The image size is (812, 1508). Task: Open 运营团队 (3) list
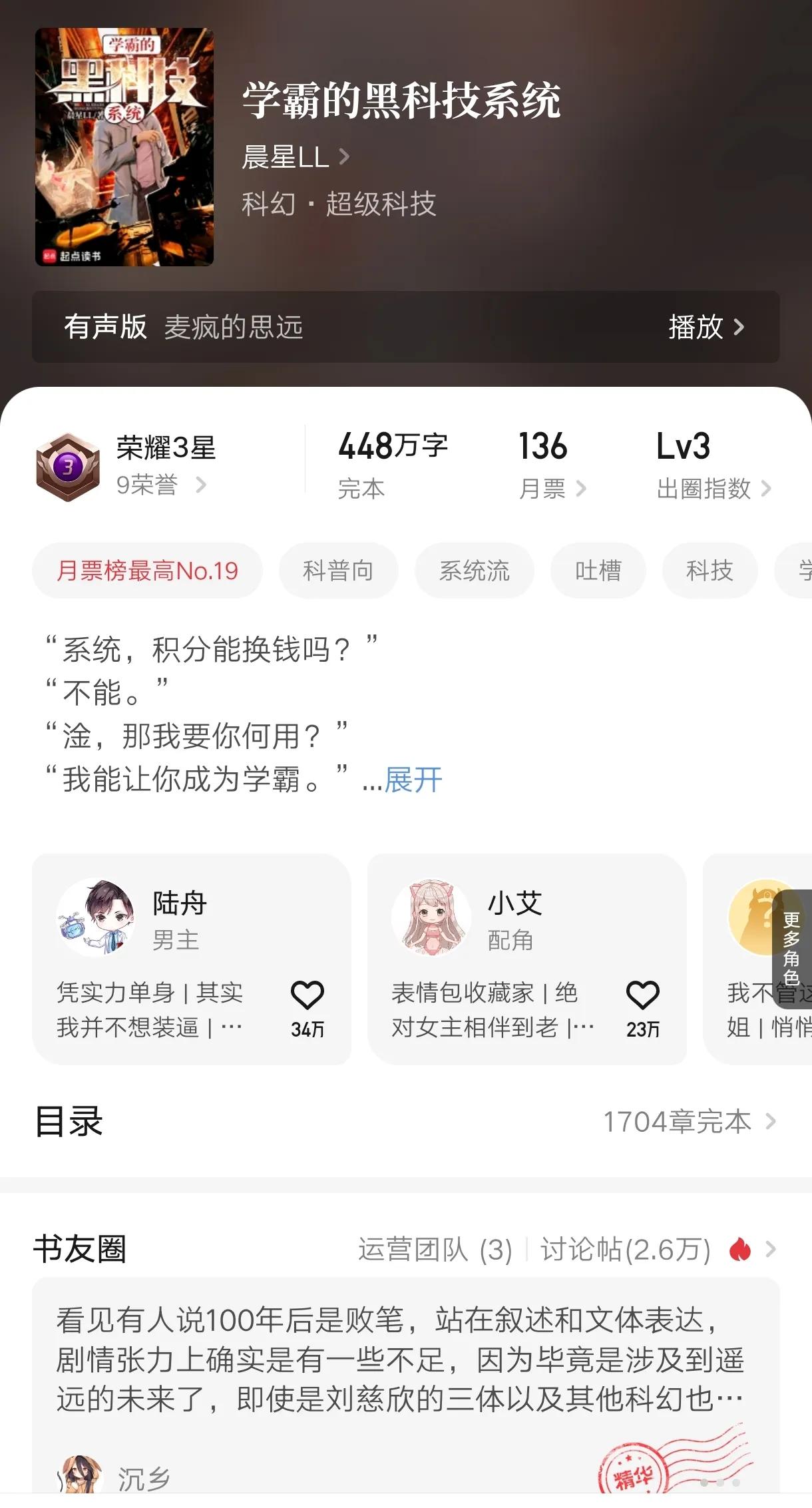[435, 1250]
